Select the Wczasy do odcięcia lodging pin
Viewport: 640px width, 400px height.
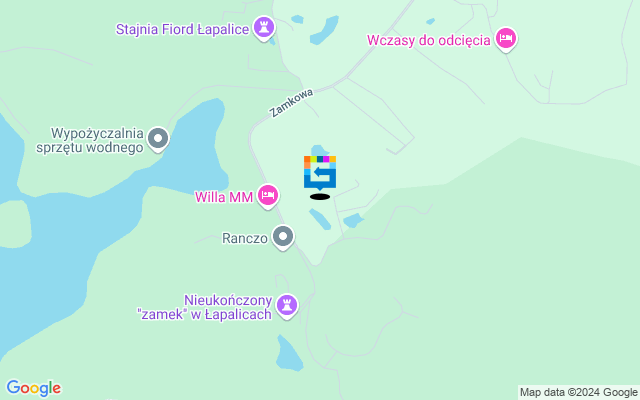(506, 39)
